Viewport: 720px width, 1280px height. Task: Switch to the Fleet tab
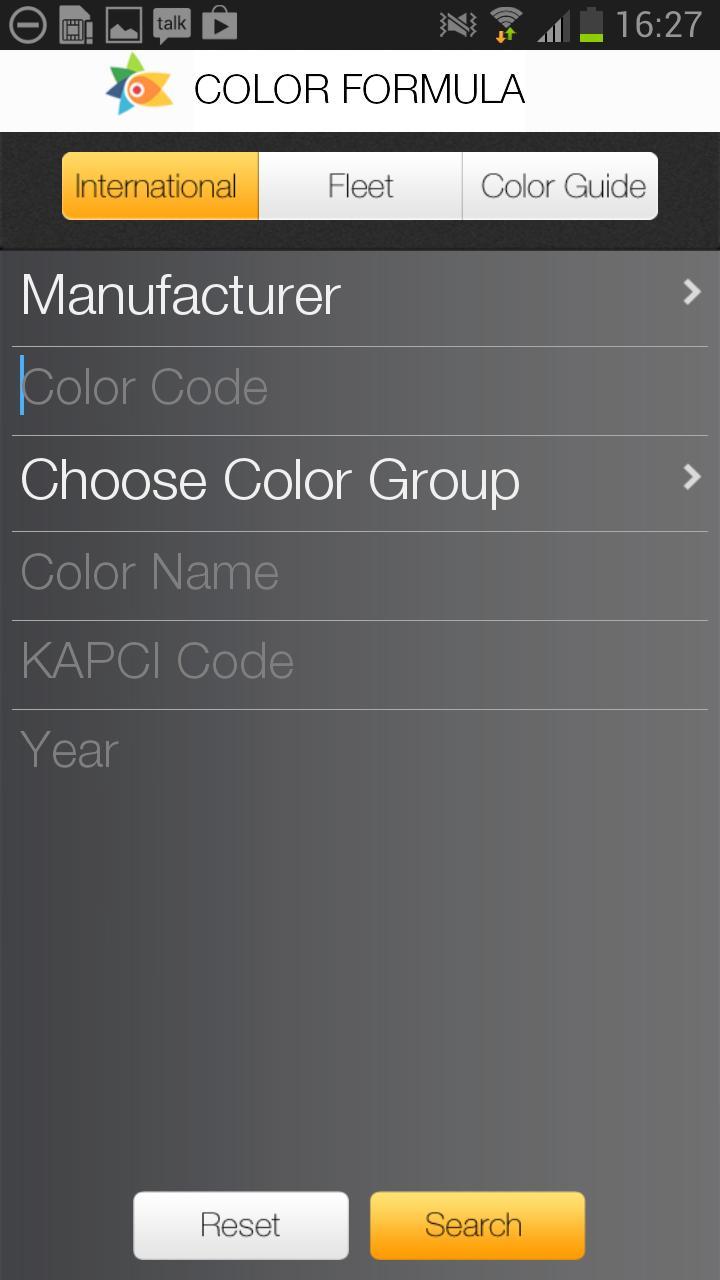pos(360,186)
